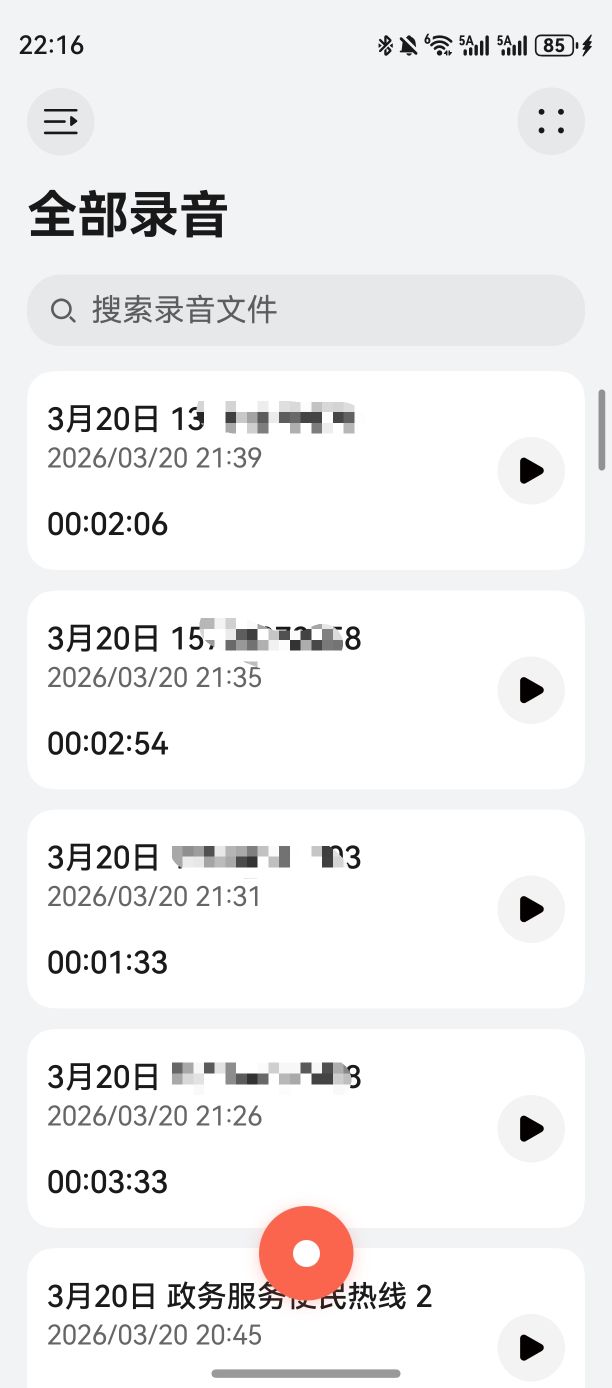Play the recording saved at 21:26
Image resolution: width=612 pixels, height=1388 pixels.
point(531,1129)
